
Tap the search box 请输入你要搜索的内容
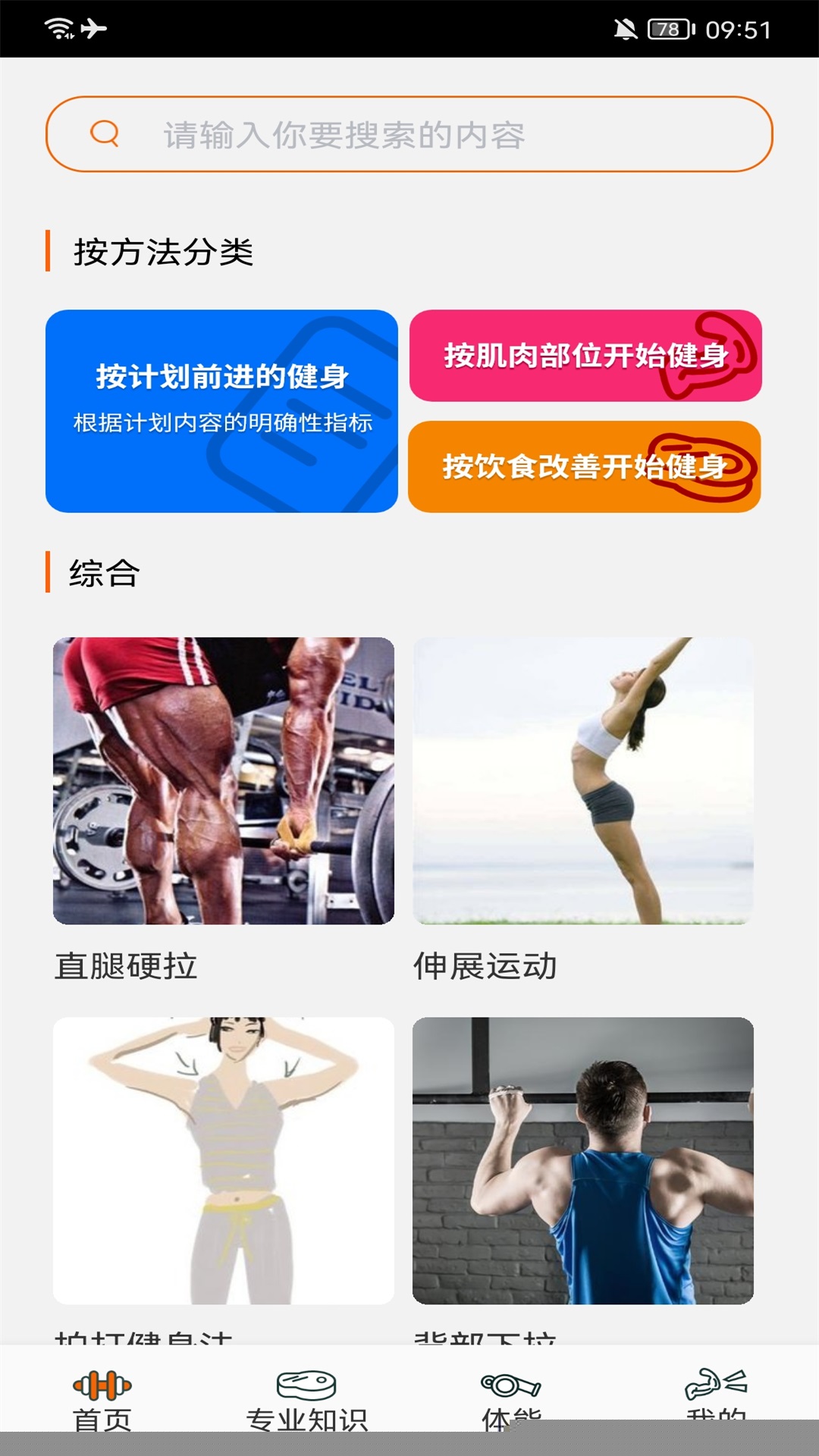[409, 134]
